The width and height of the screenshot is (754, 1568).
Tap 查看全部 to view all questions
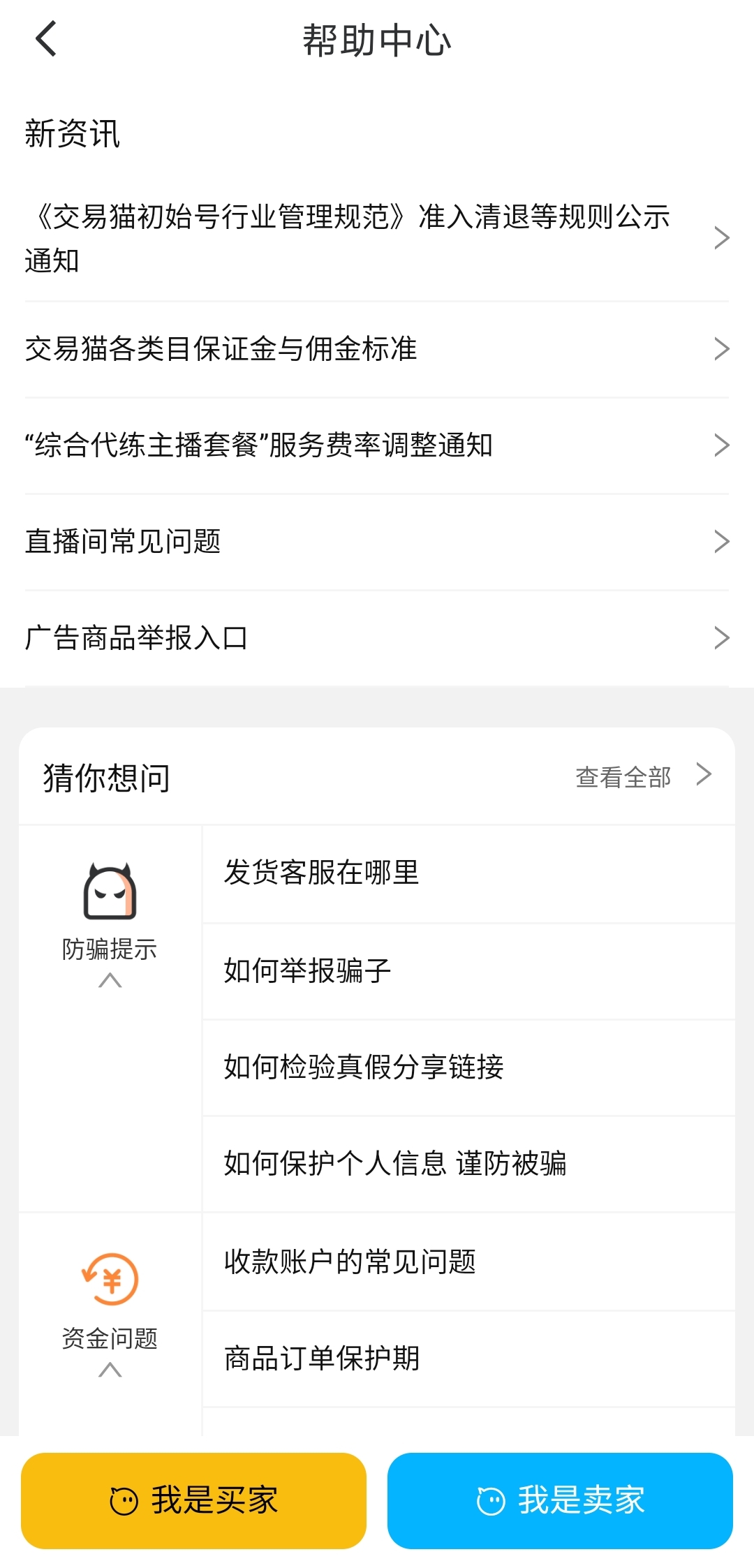(642, 776)
